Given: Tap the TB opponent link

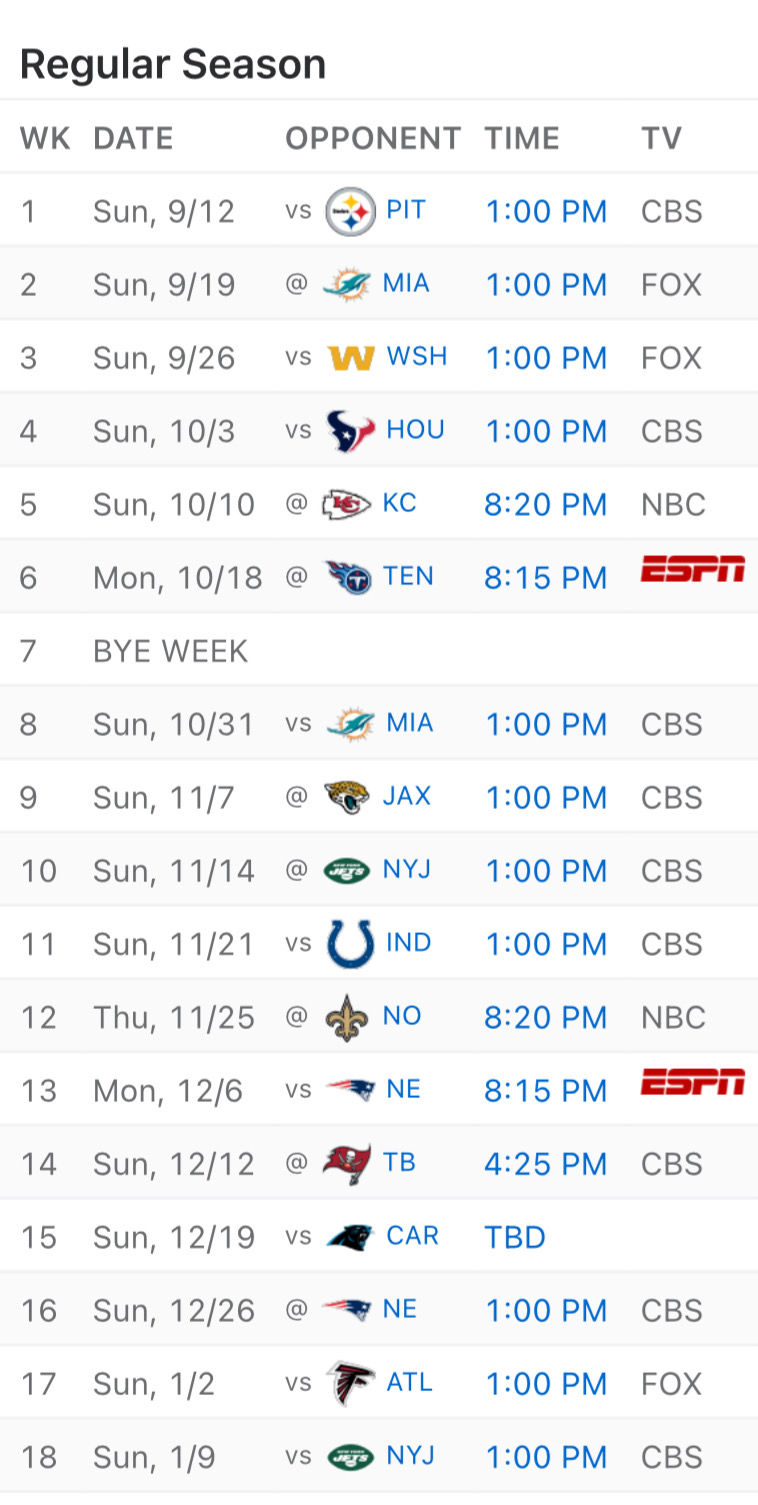Looking at the screenshot, I should 399,1162.
